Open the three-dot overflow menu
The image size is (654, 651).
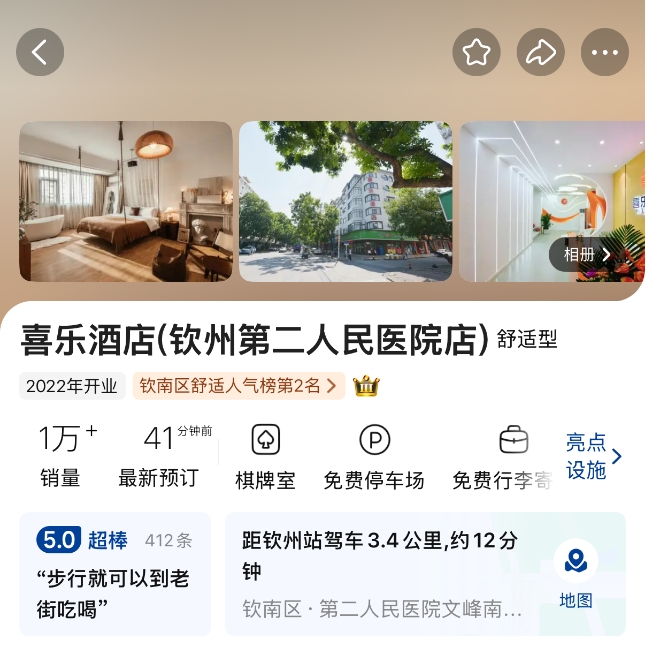click(x=605, y=52)
